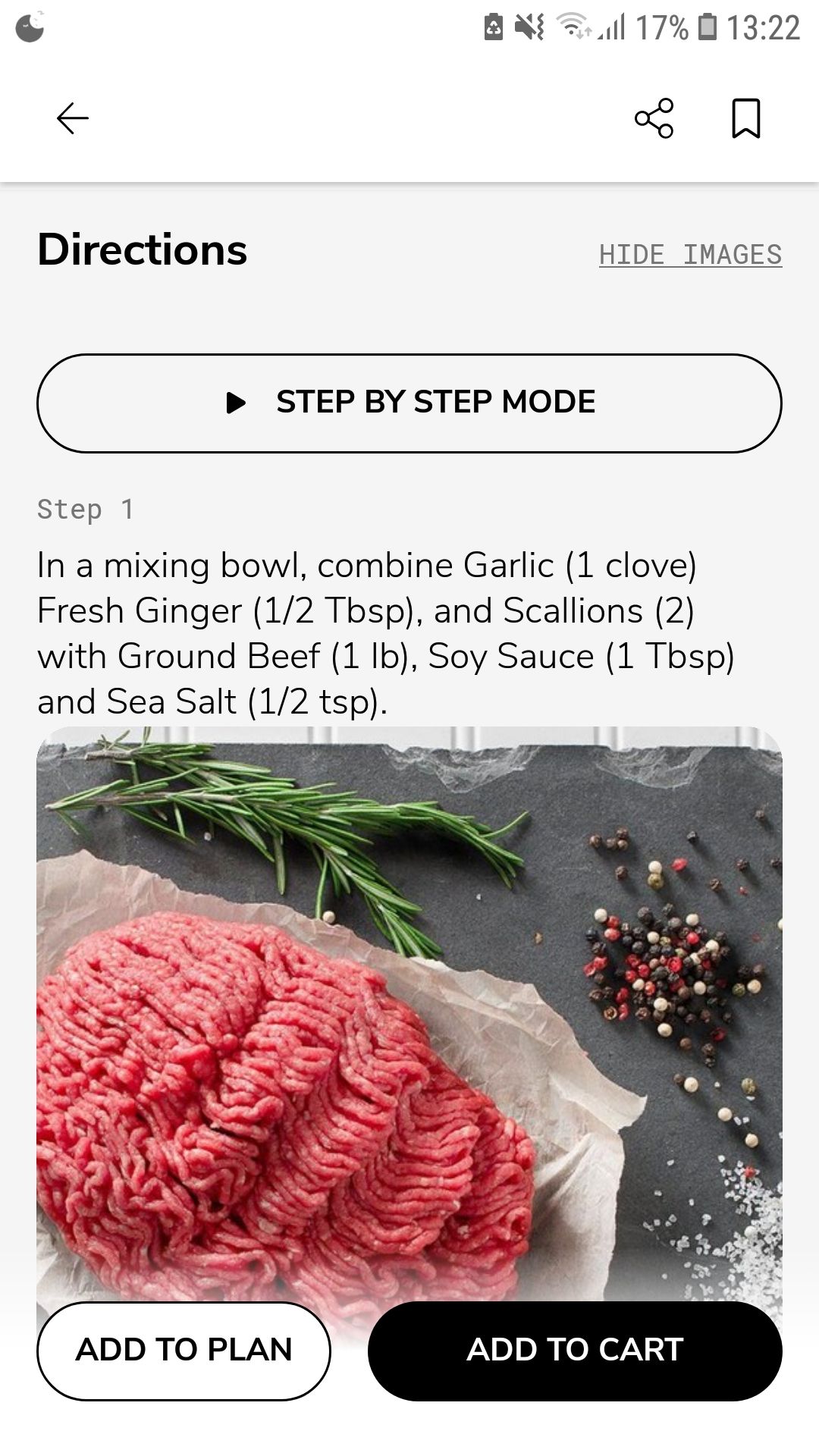
Task: Toggle image visibility with Hide Images
Action: [x=691, y=253]
